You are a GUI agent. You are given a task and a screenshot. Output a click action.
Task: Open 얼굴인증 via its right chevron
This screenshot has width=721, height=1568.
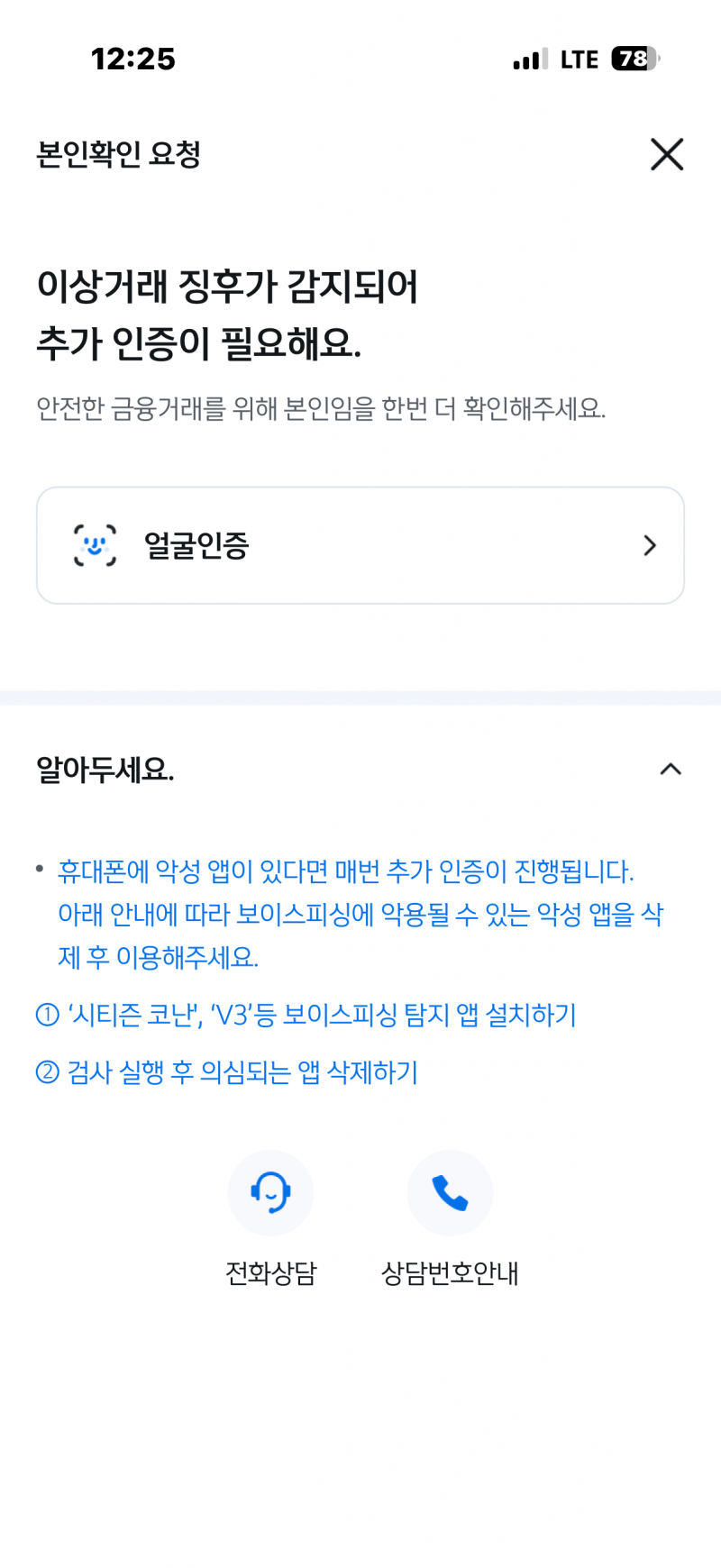click(650, 545)
